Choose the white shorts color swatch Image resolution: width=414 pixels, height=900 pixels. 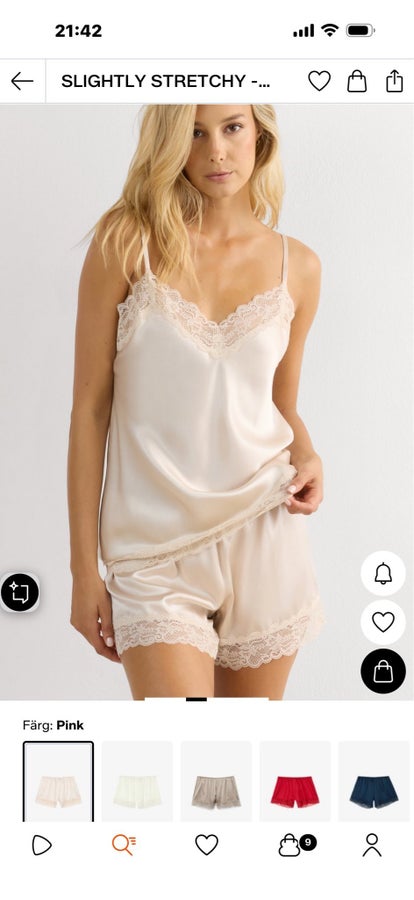[x=137, y=782]
